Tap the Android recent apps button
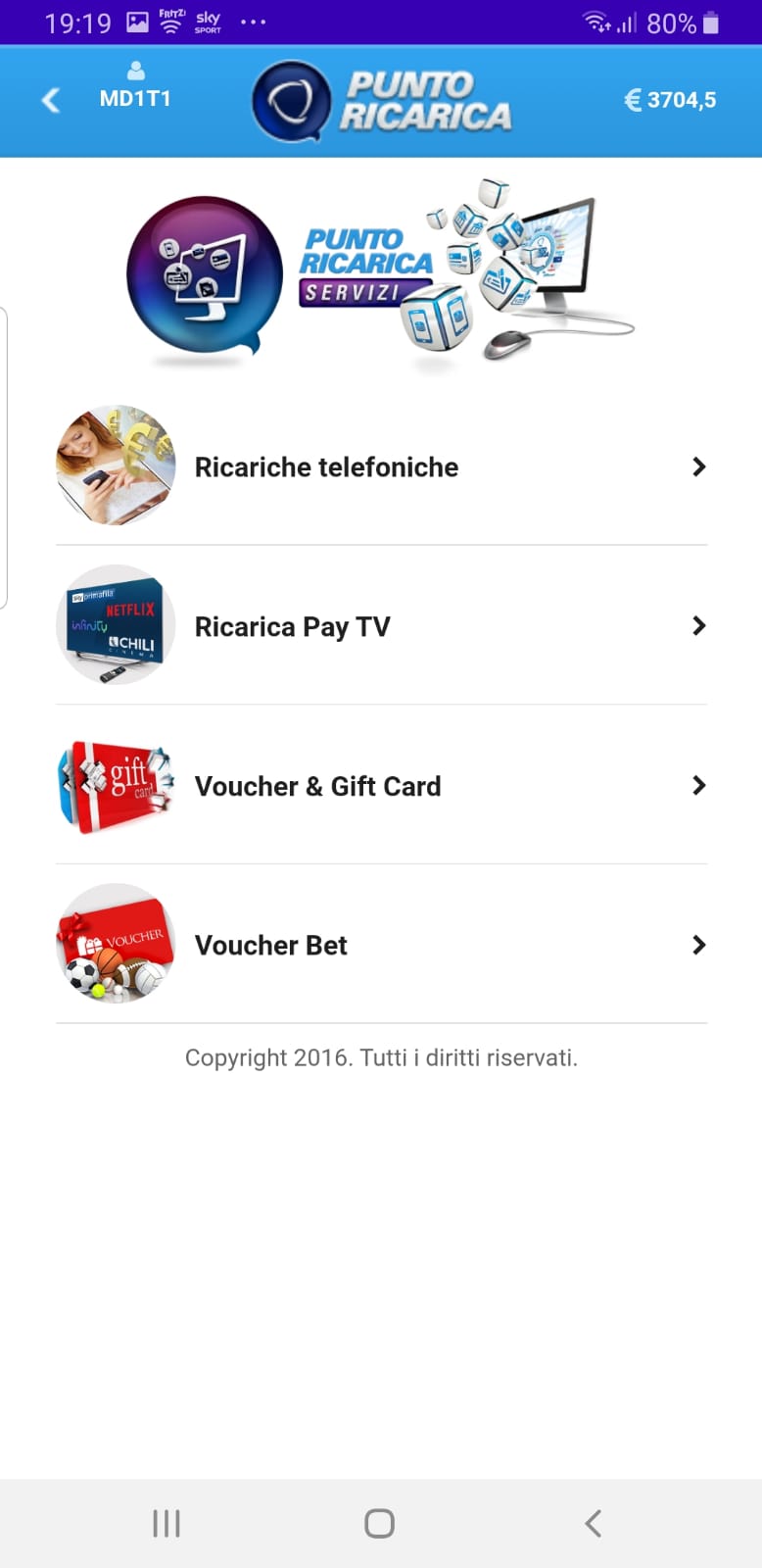 [x=167, y=1523]
